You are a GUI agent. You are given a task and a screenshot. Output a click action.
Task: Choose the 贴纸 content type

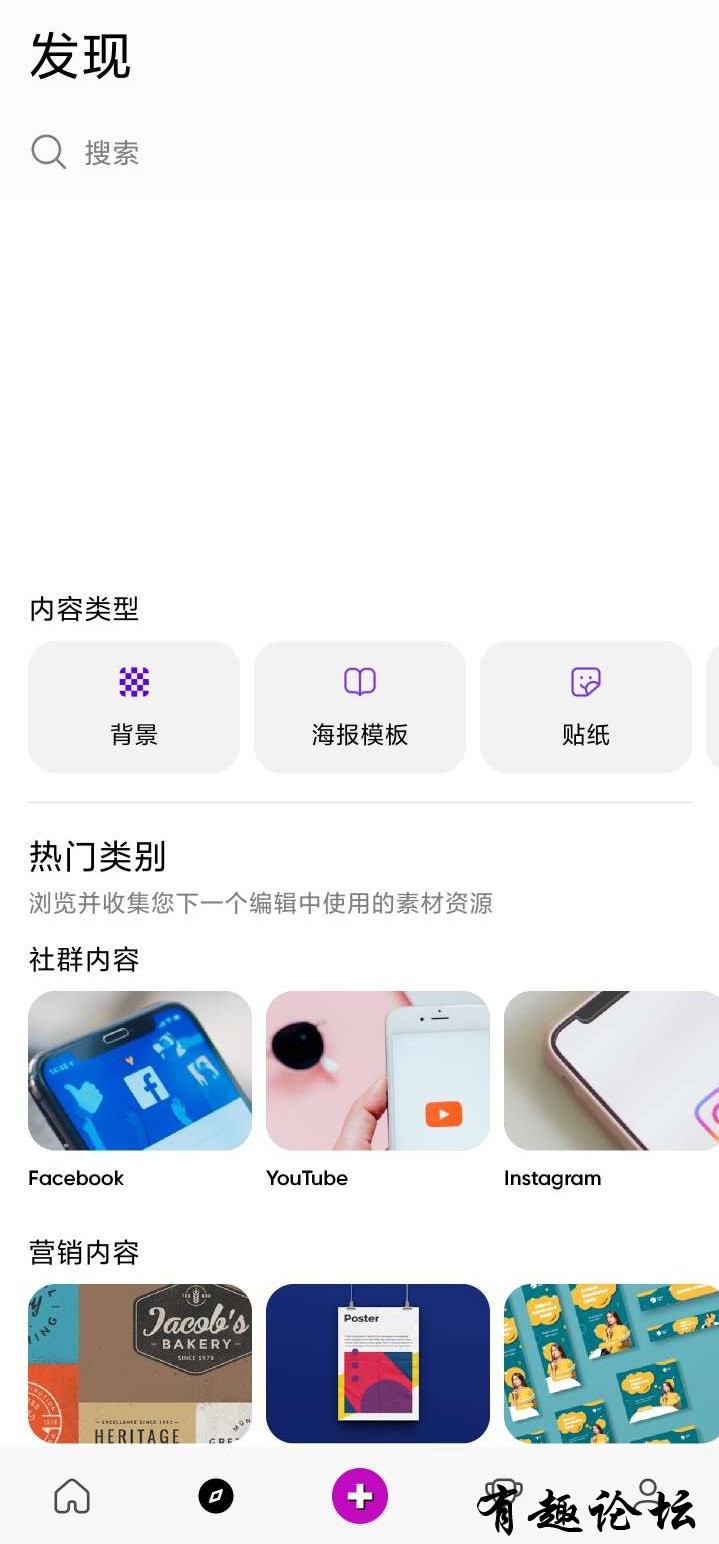586,707
